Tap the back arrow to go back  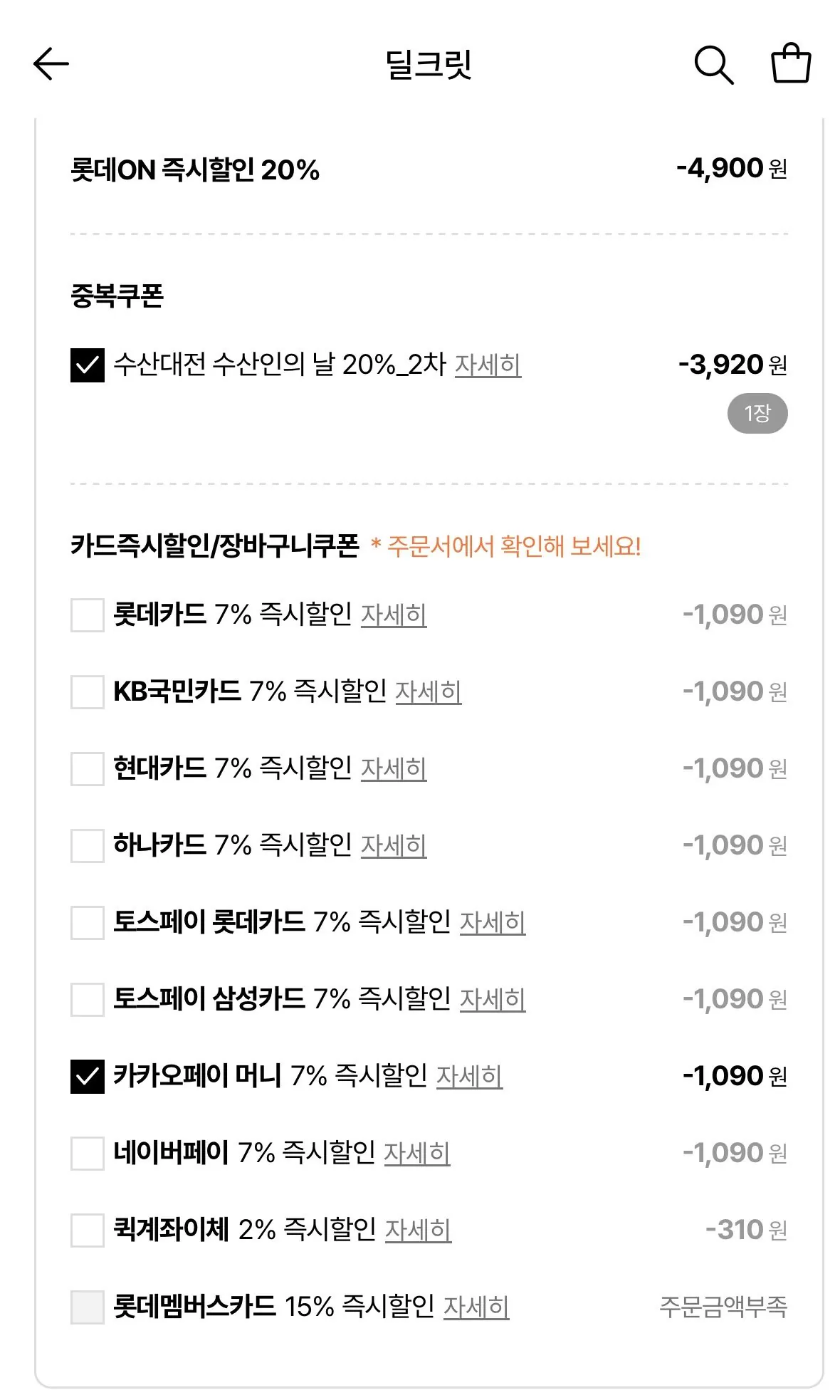tap(49, 64)
